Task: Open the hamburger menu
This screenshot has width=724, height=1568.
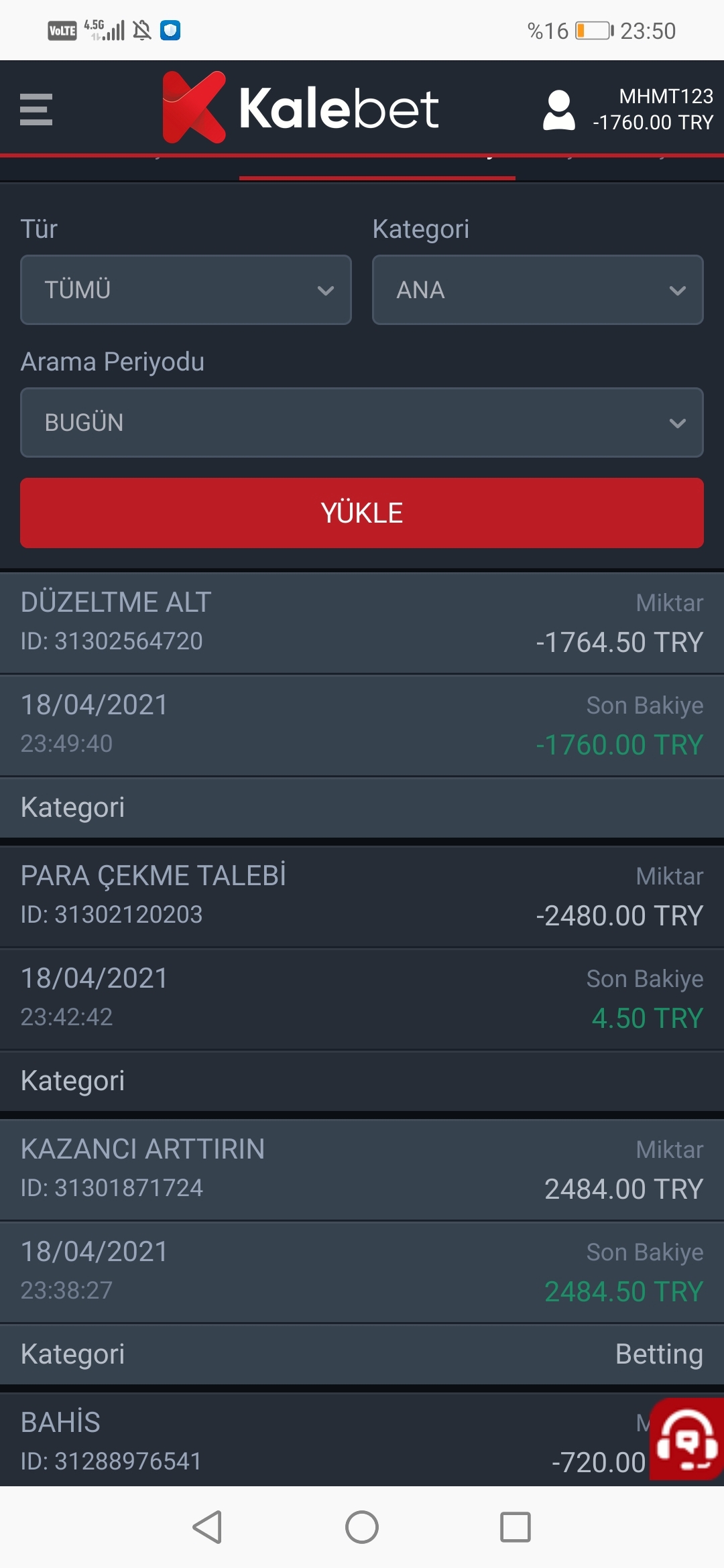Action: tap(36, 109)
